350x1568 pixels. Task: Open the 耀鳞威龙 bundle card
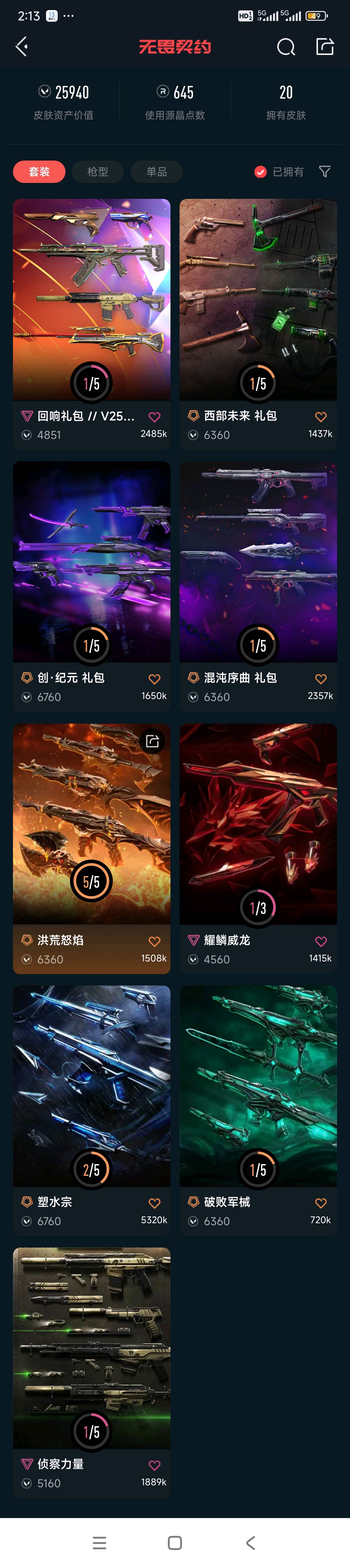pos(258,849)
